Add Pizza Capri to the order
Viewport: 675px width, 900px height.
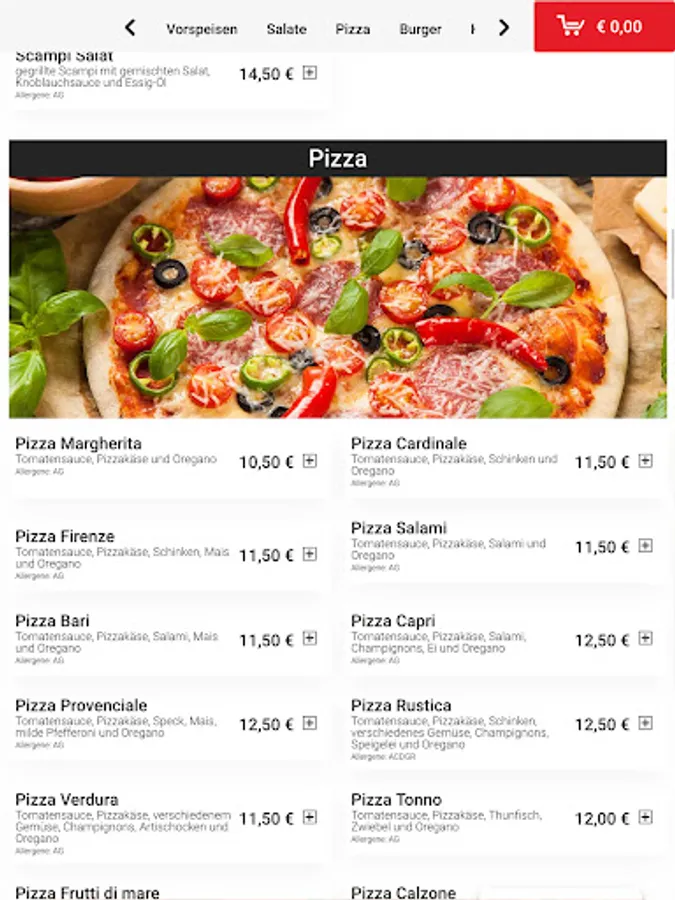point(645,639)
